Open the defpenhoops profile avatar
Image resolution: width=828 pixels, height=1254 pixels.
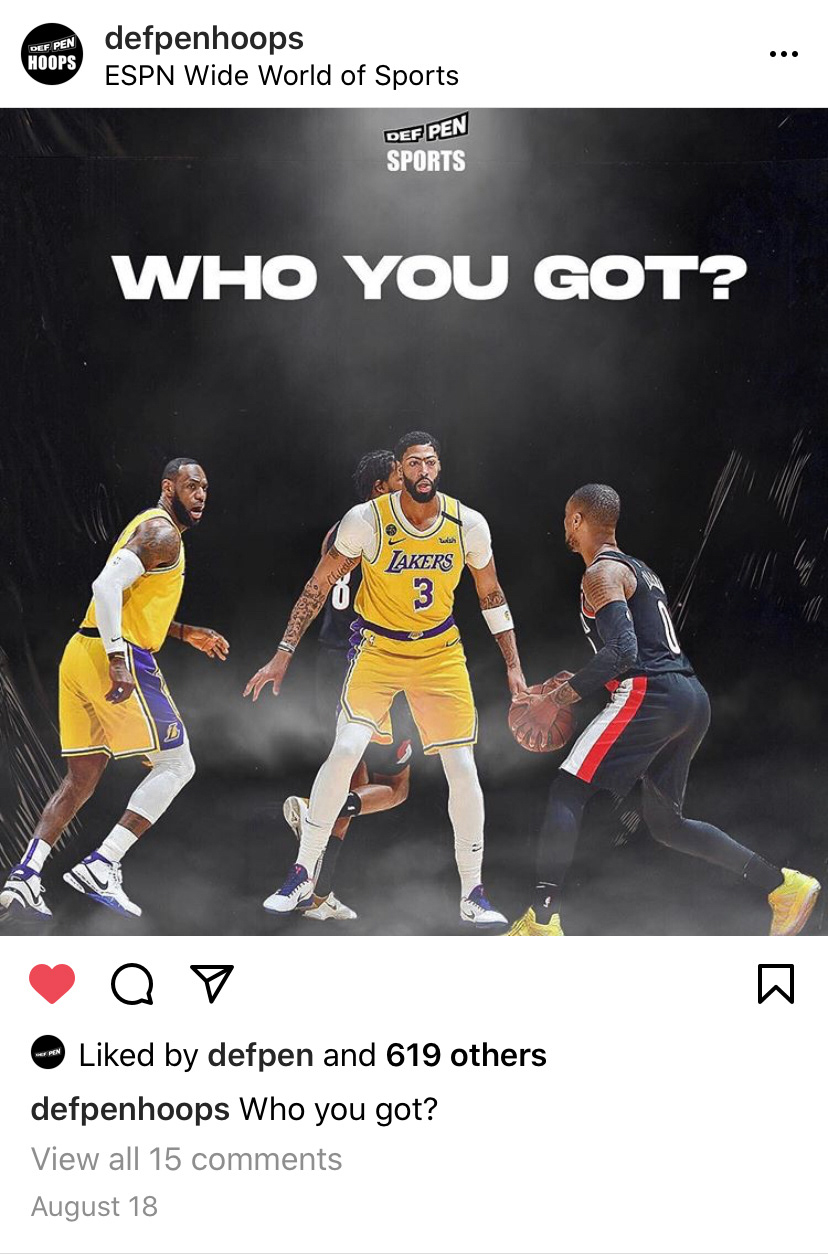click(x=51, y=54)
